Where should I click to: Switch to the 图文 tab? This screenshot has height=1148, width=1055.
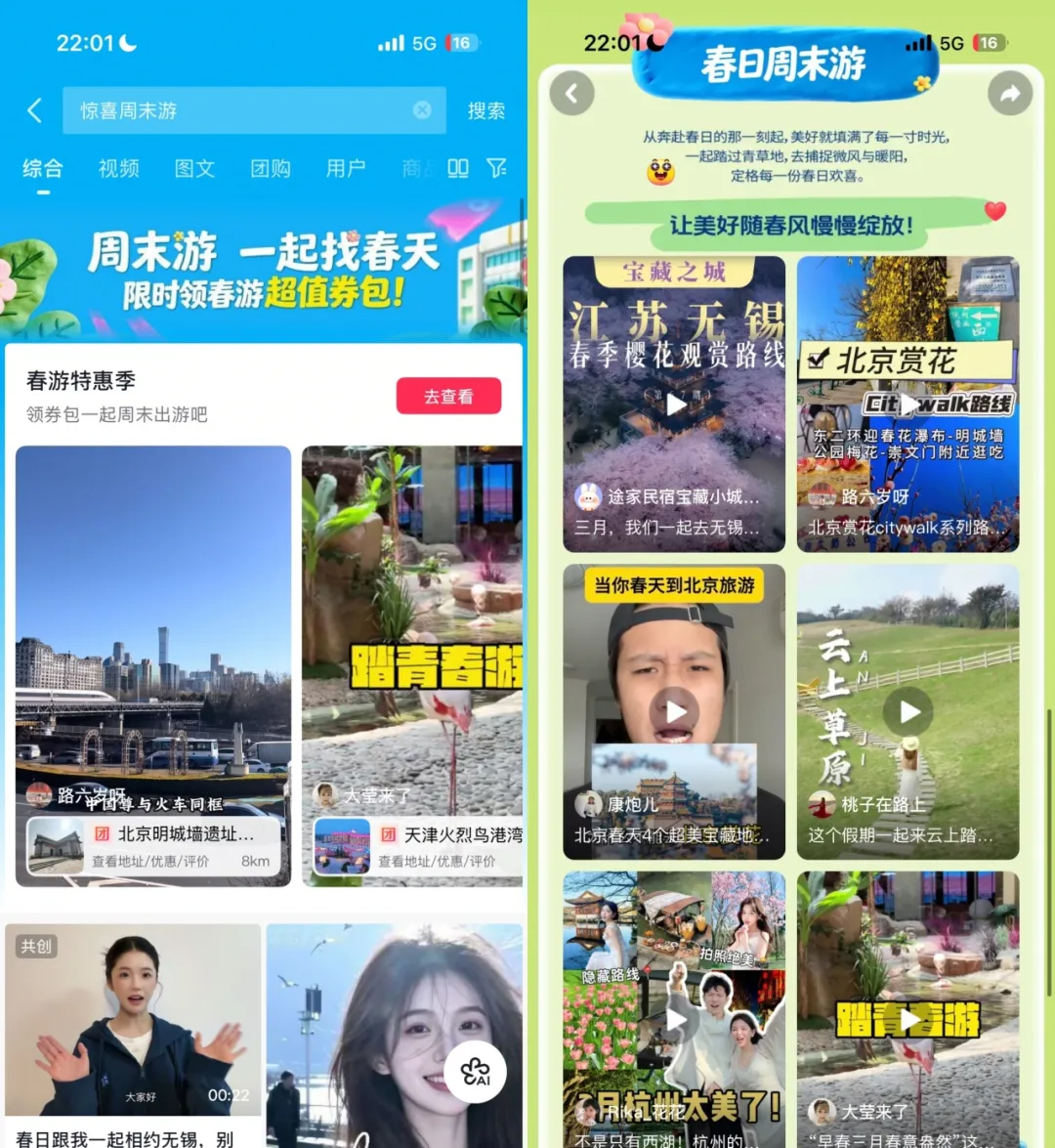(194, 168)
